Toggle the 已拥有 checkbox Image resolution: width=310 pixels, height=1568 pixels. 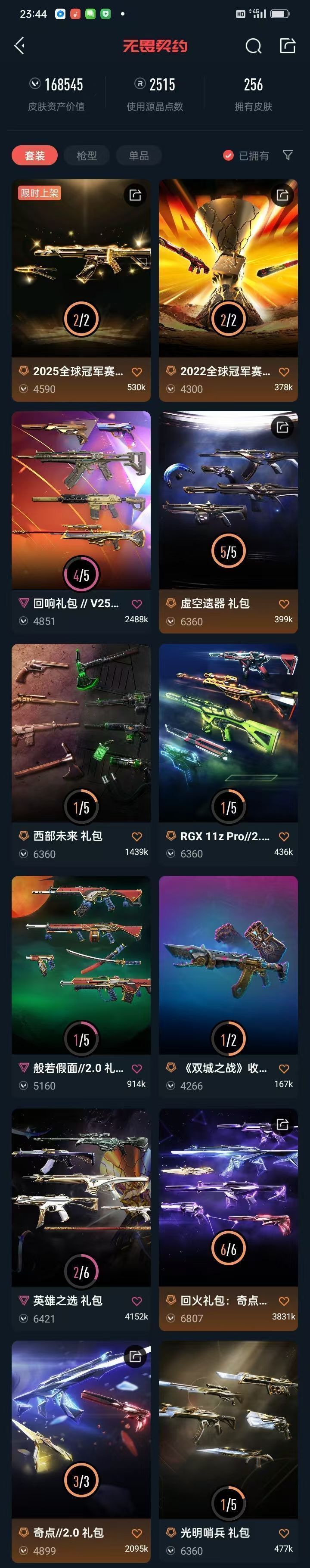point(228,156)
